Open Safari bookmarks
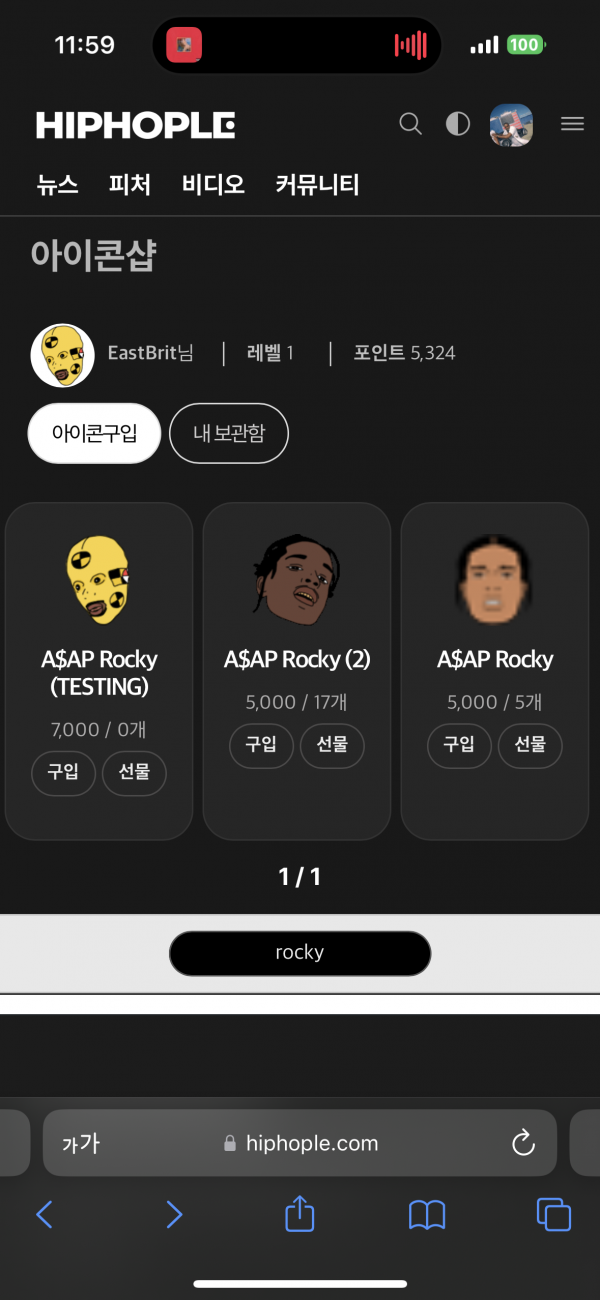 tap(427, 1215)
